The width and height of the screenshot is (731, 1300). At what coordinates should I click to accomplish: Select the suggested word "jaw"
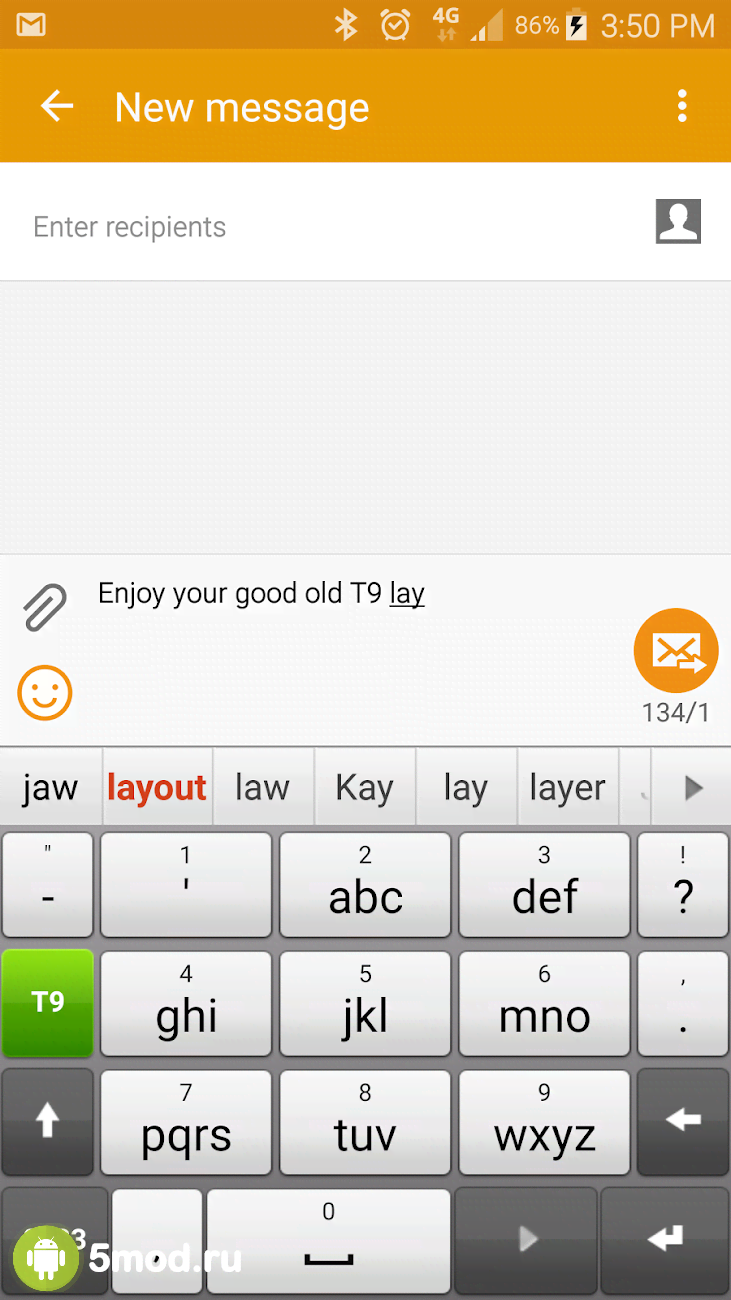(x=50, y=788)
